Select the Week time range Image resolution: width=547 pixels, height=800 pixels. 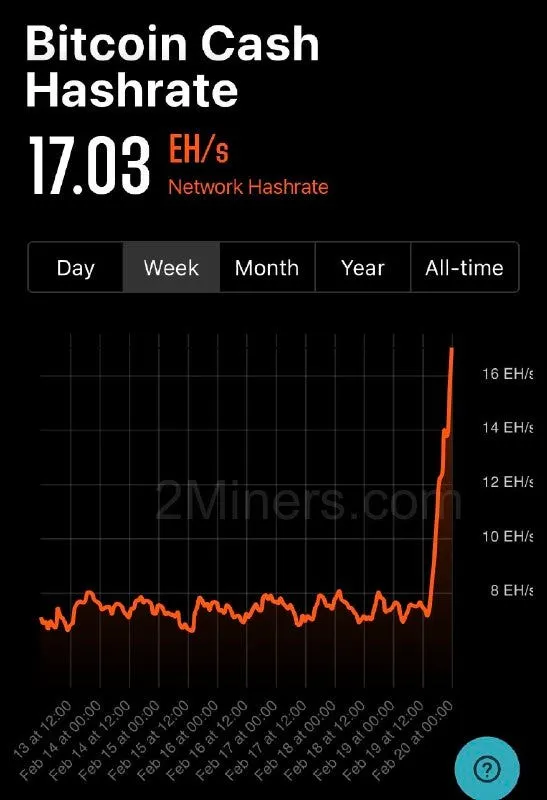171,267
